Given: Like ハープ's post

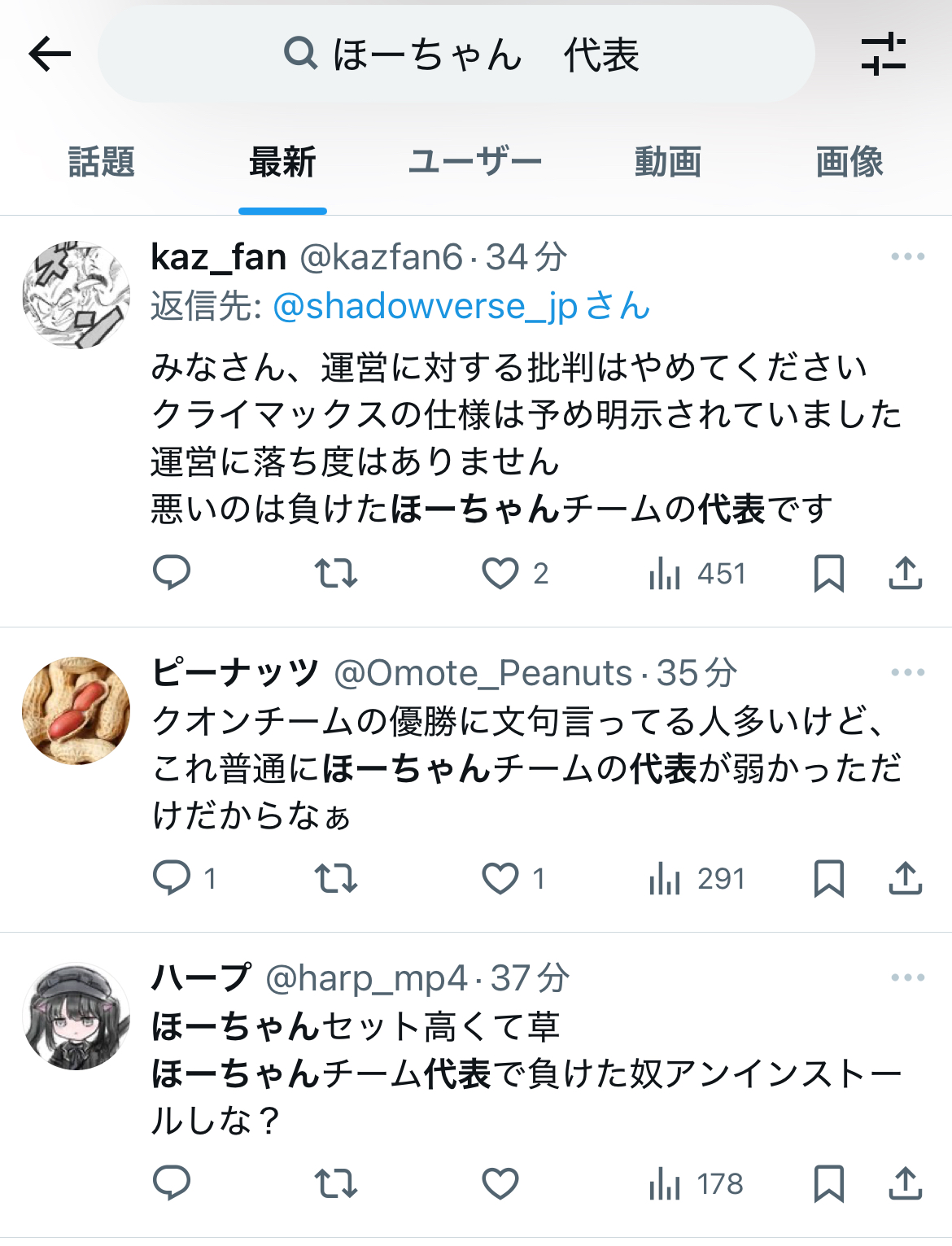Looking at the screenshot, I should click(x=500, y=1184).
